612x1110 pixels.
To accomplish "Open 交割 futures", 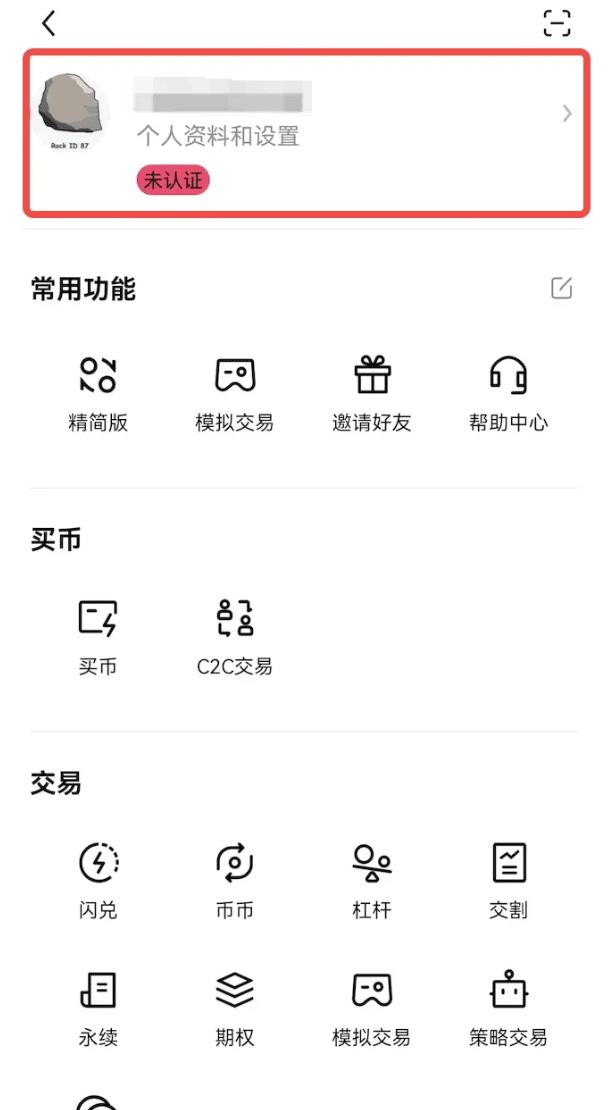I will (x=508, y=880).
